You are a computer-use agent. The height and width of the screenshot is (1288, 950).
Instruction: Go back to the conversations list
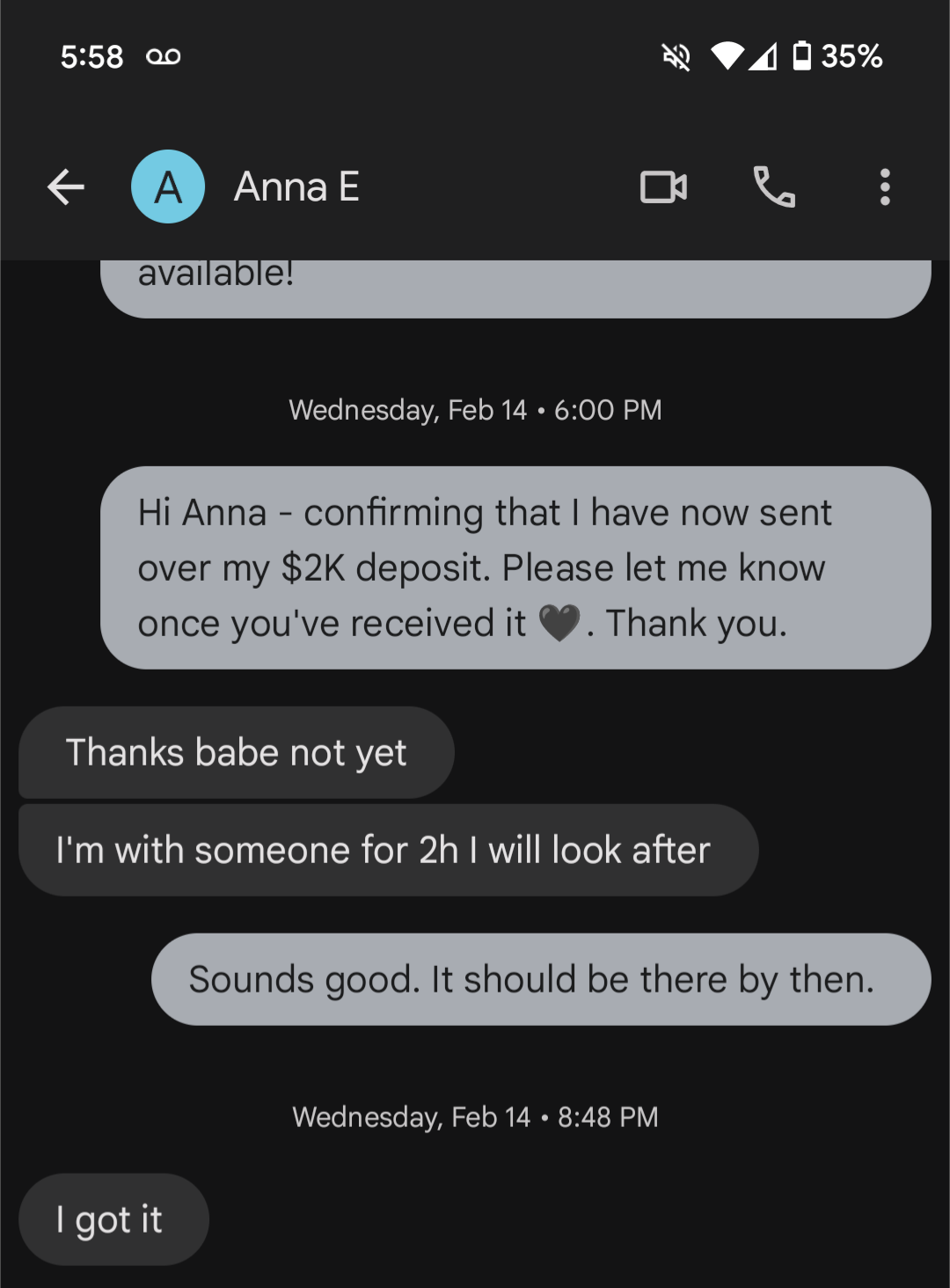click(66, 187)
